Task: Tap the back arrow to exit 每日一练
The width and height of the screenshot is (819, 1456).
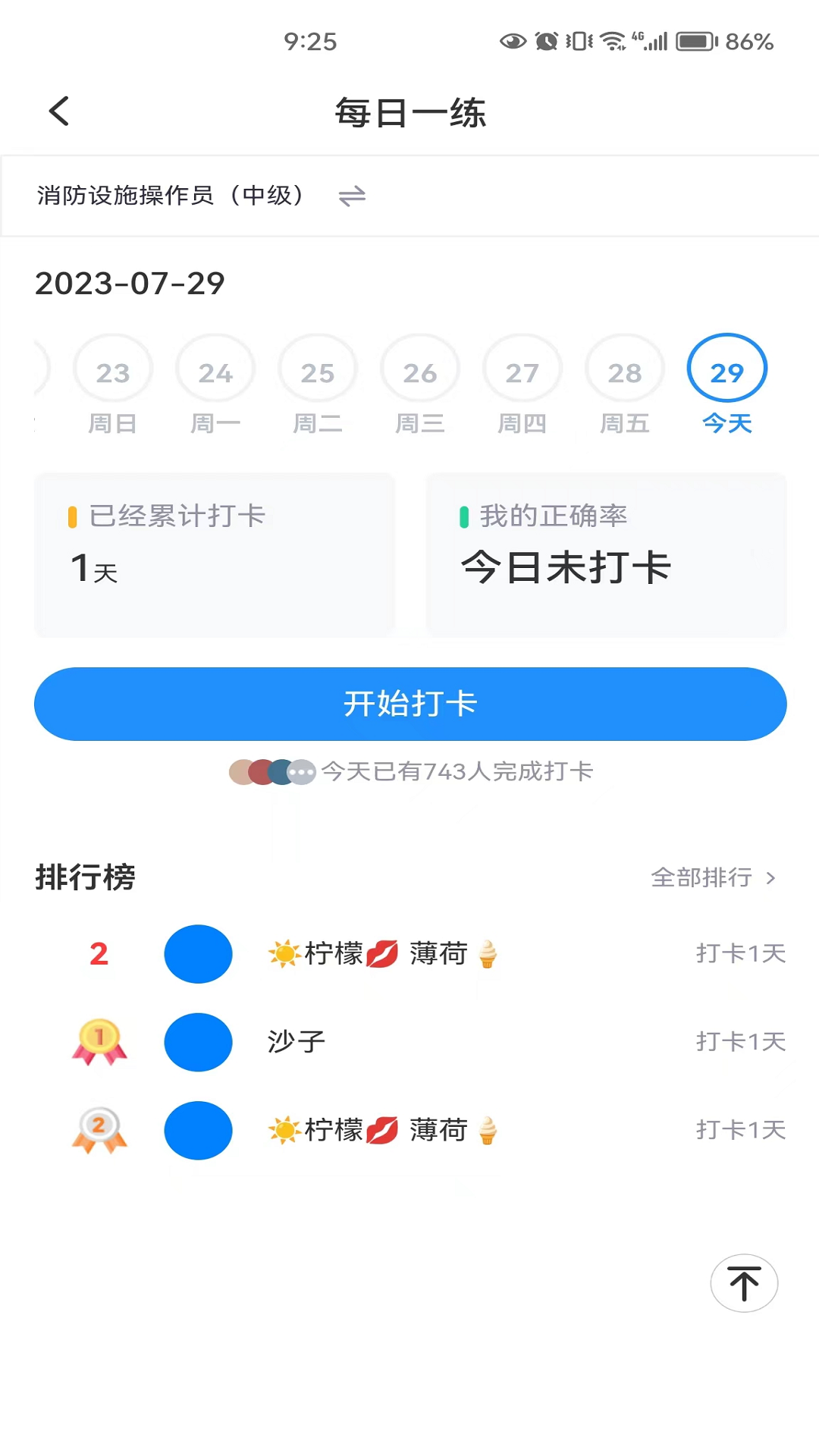Action: pyautogui.click(x=59, y=111)
